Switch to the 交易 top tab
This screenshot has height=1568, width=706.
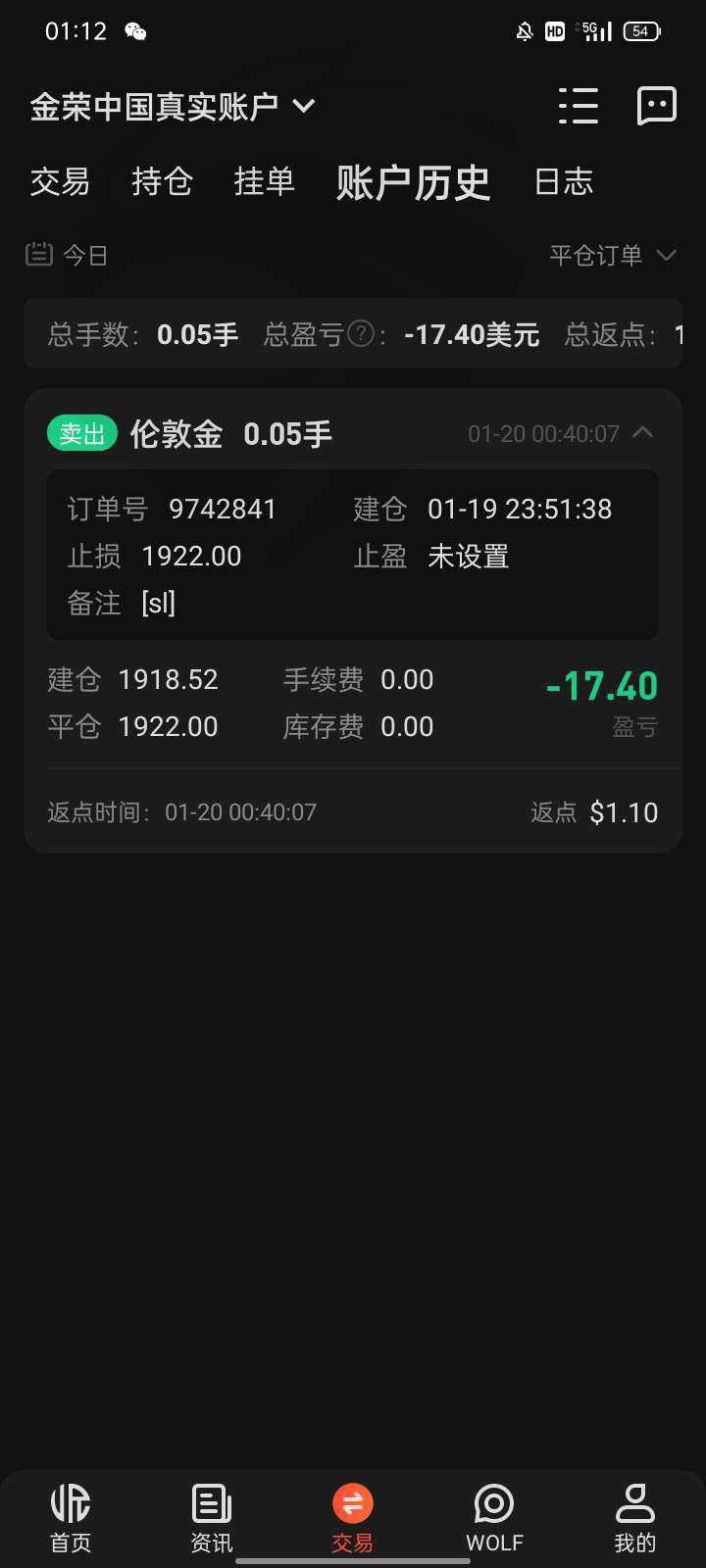[x=60, y=181]
